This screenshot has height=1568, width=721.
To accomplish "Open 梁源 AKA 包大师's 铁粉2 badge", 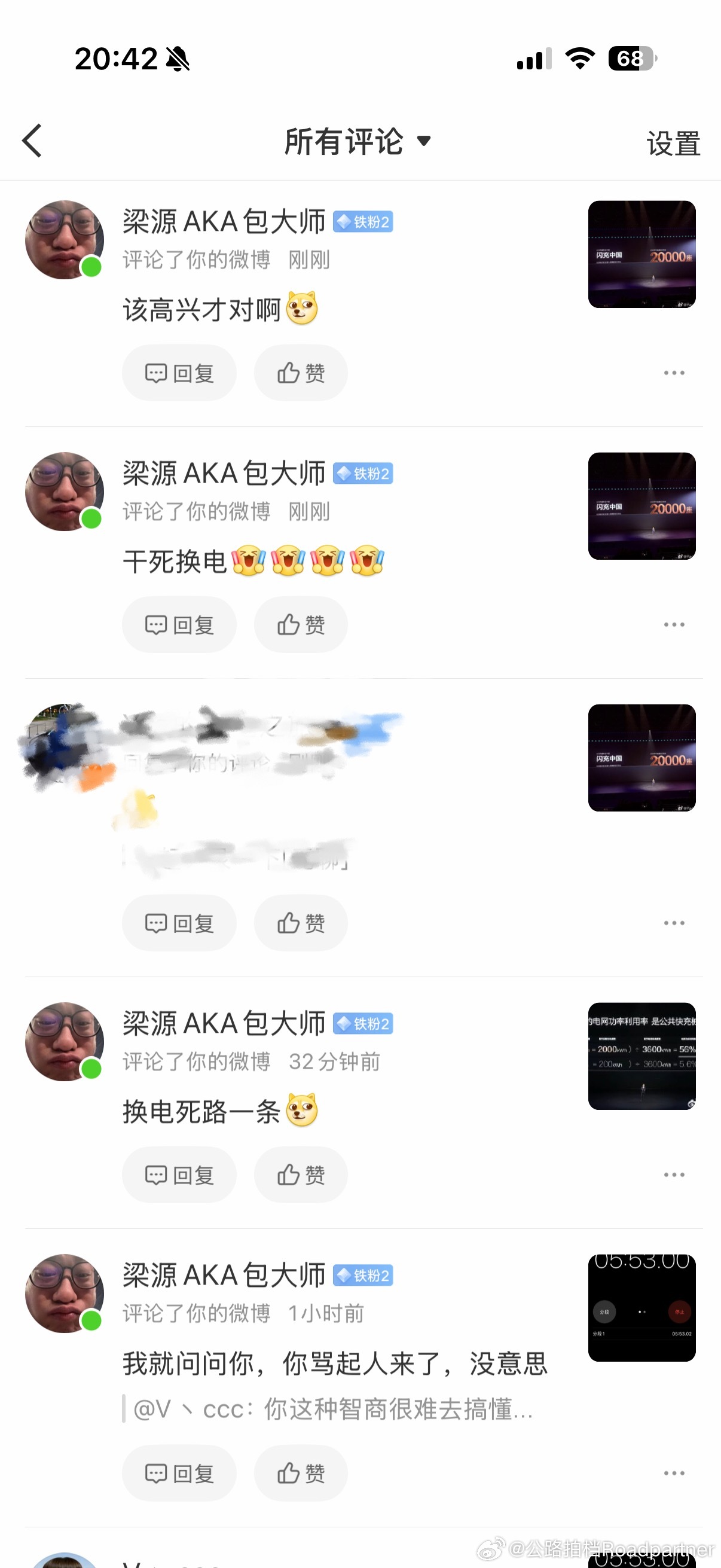I will pyautogui.click(x=363, y=222).
